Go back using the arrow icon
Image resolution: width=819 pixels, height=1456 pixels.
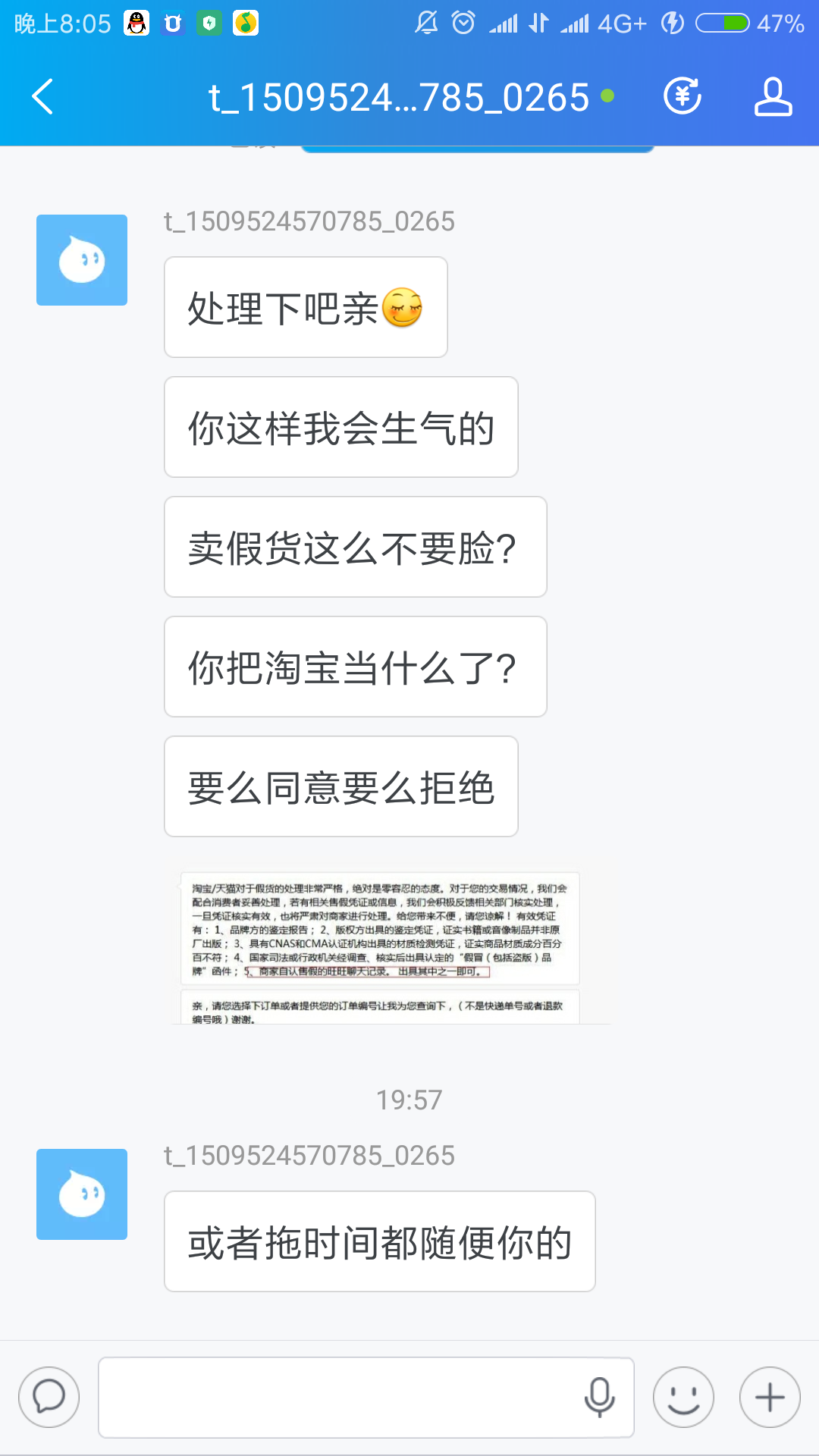pyautogui.click(x=42, y=96)
